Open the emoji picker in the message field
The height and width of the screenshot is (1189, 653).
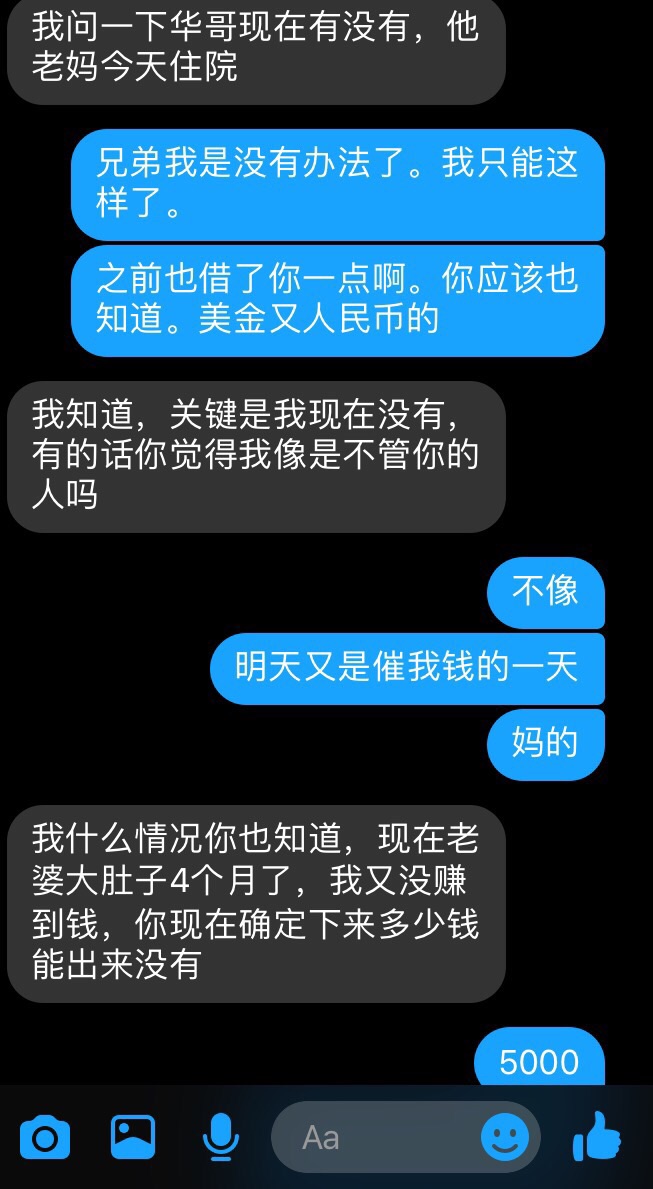(x=505, y=1137)
